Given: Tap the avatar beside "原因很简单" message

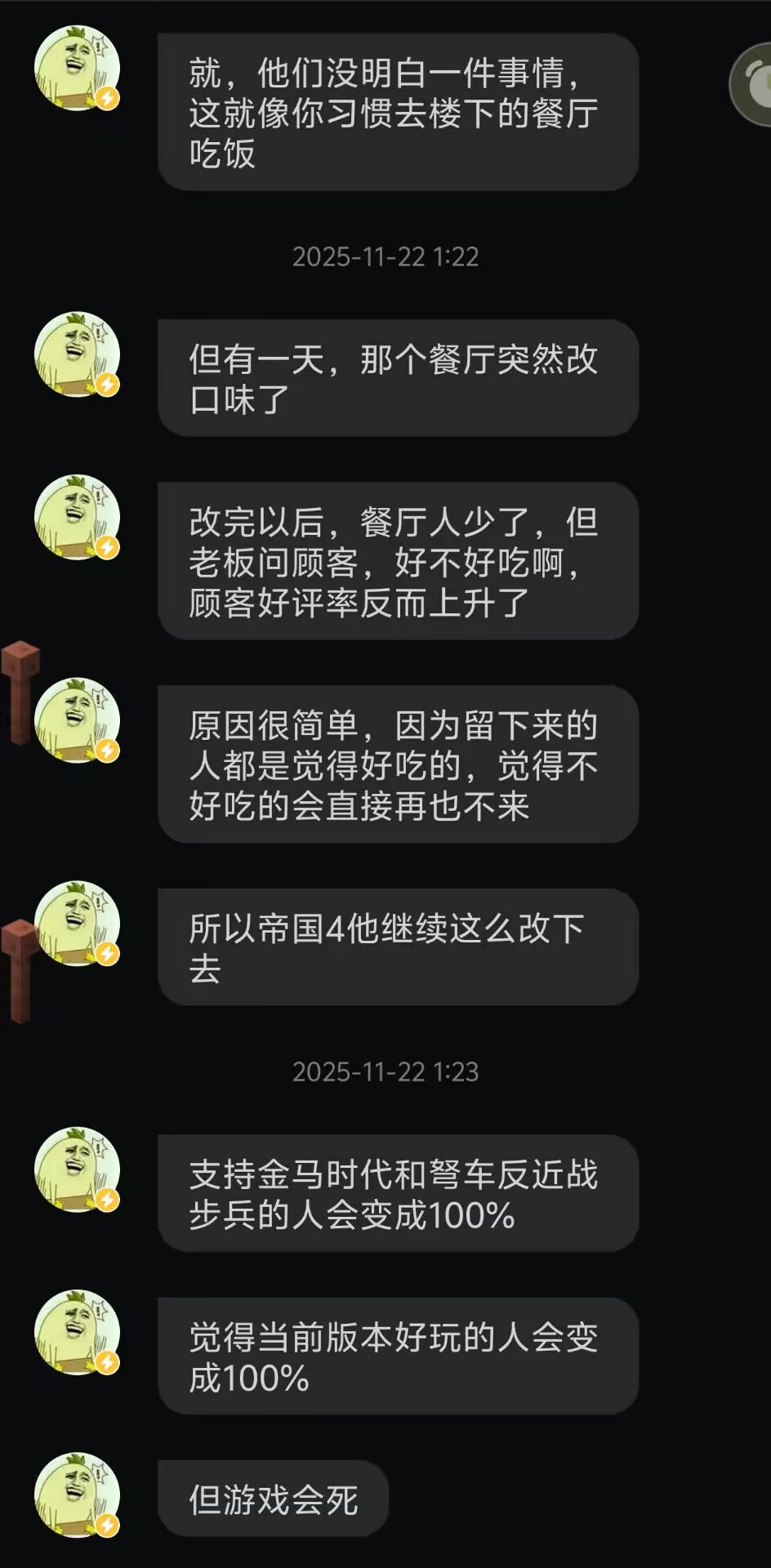Looking at the screenshot, I should (x=77, y=720).
